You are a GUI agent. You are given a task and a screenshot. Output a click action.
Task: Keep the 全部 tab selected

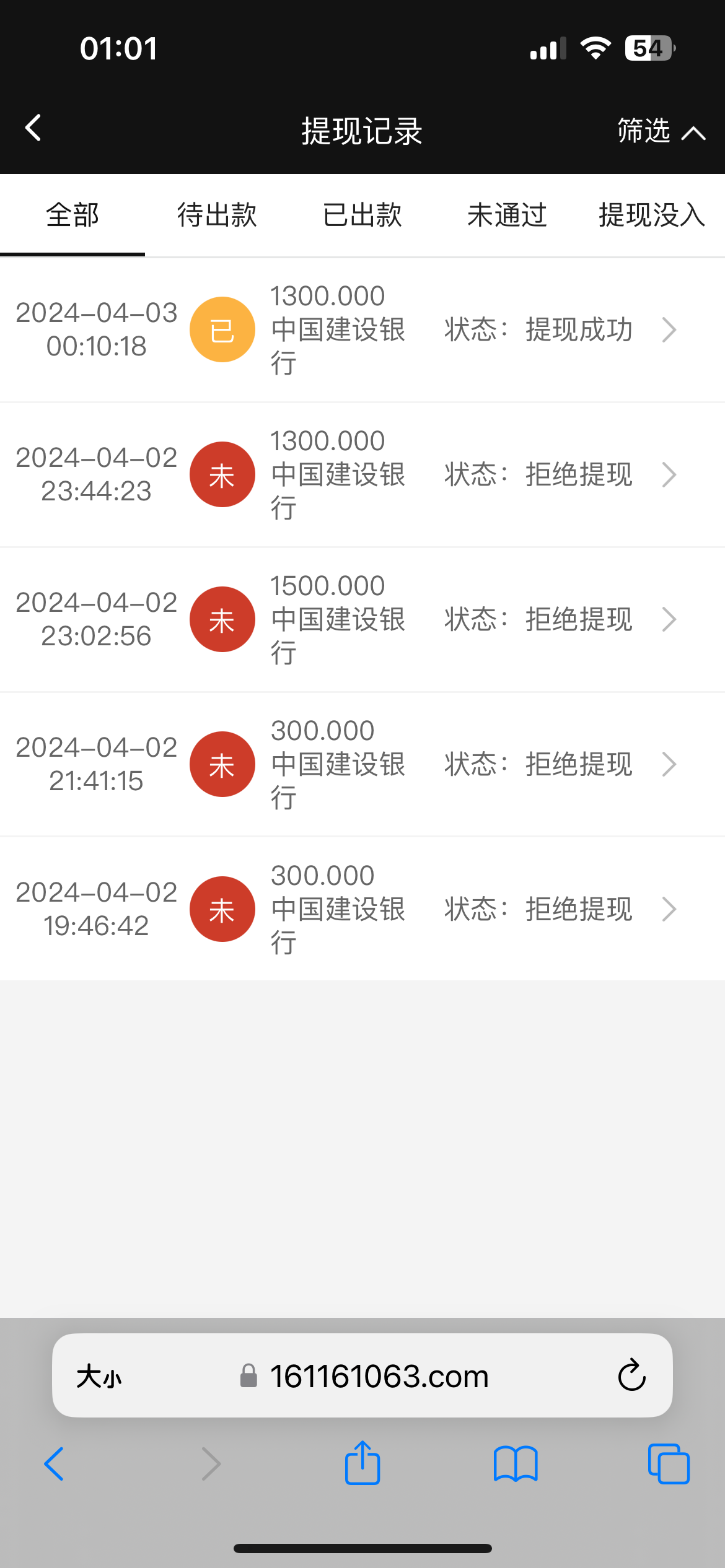pos(72,215)
